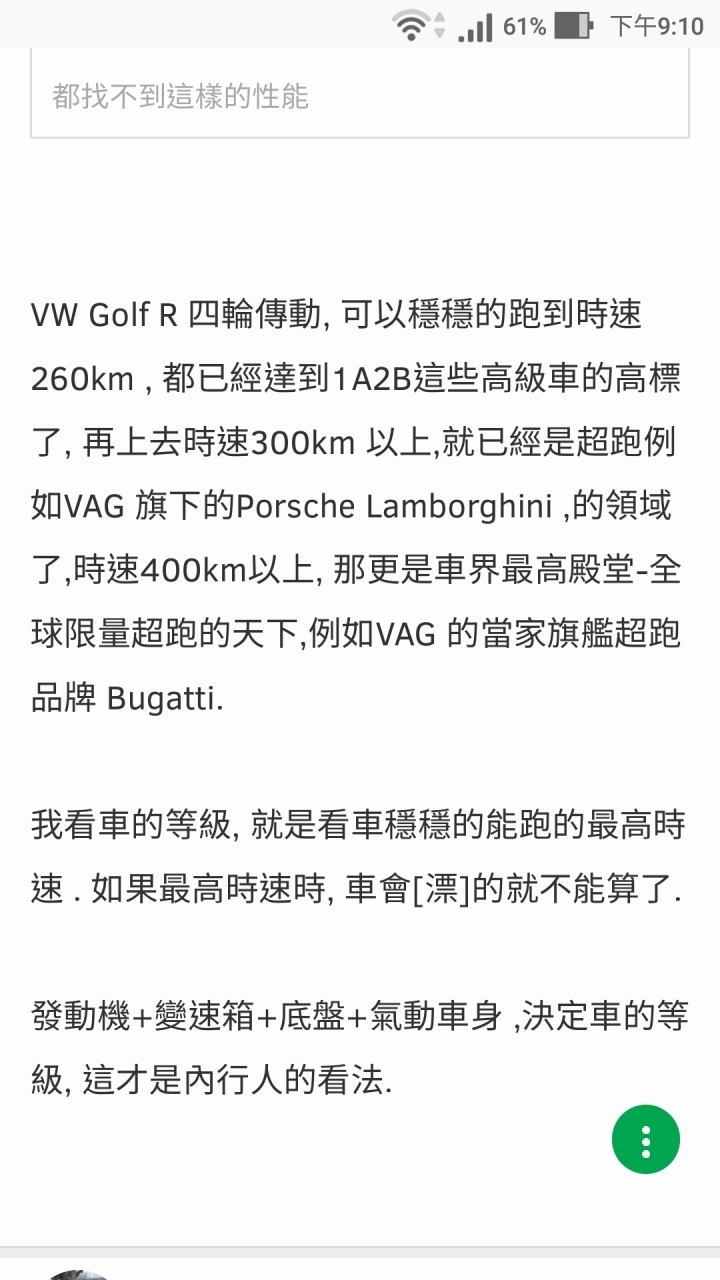Open the quoted text box about performance

click(x=360, y=96)
